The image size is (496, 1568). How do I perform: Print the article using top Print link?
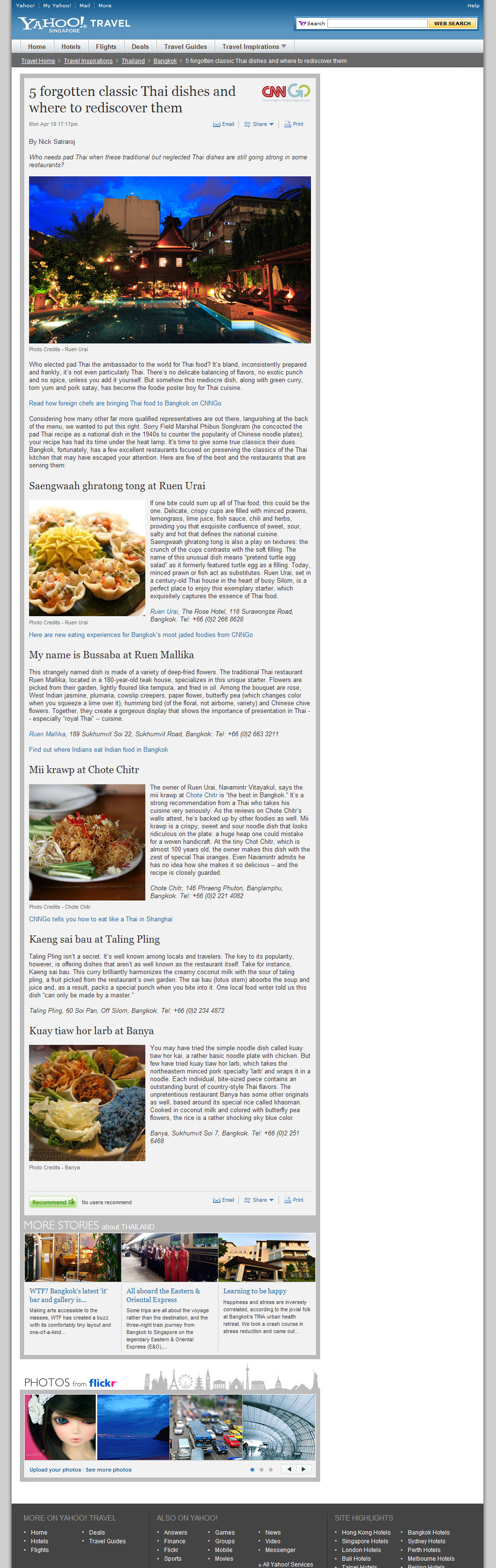click(294, 124)
